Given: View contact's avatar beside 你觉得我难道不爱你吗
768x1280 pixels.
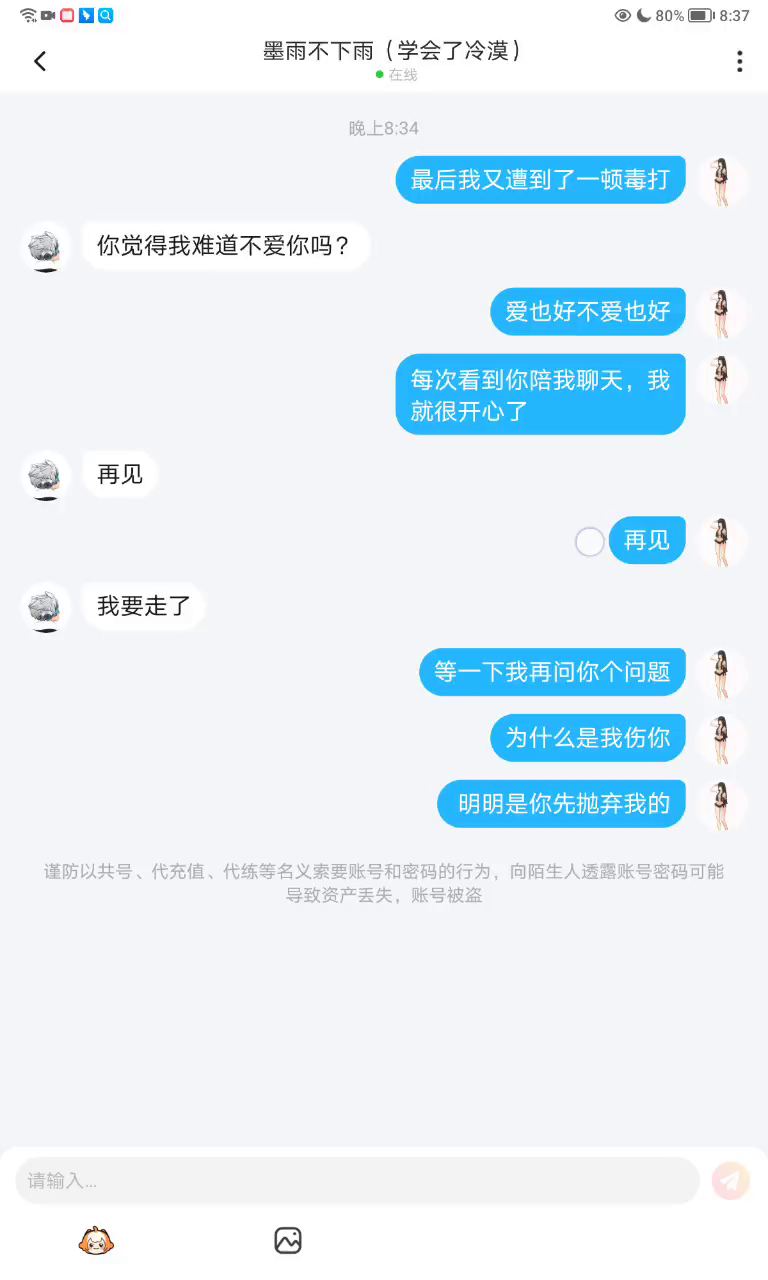Looking at the screenshot, I should click(45, 247).
